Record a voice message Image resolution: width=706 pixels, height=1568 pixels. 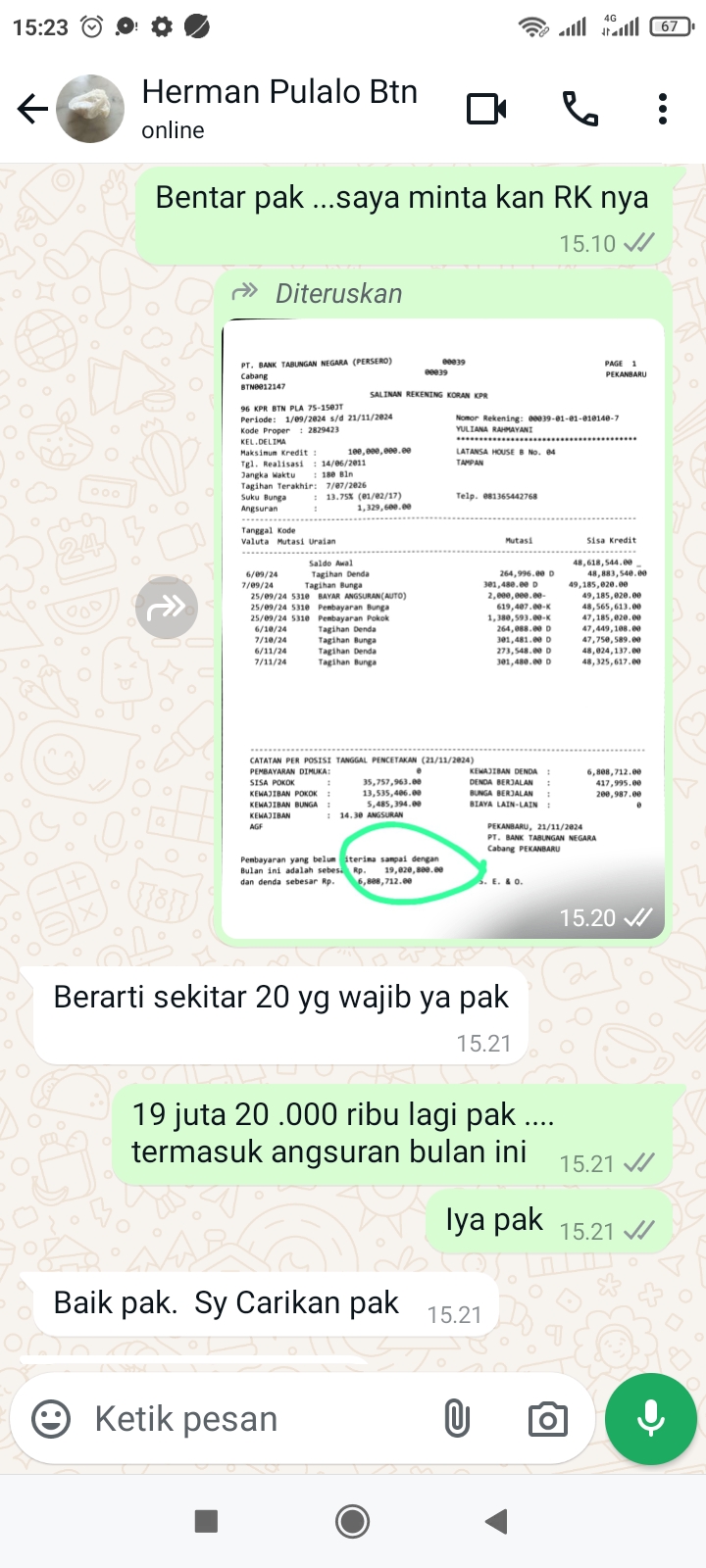(x=651, y=1419)
